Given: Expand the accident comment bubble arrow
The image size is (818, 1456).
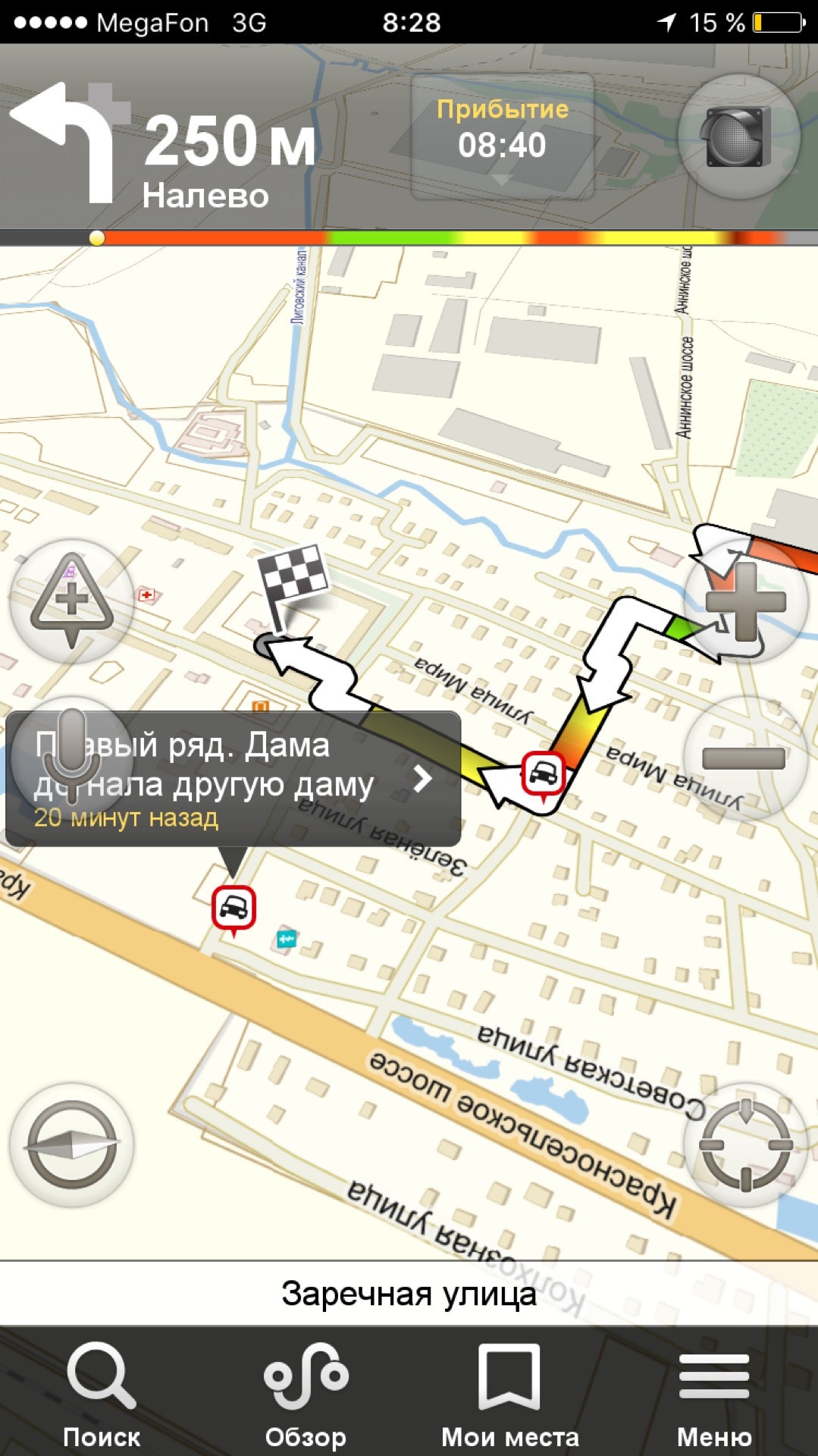Looking at the screenshot, I should 423,778.
